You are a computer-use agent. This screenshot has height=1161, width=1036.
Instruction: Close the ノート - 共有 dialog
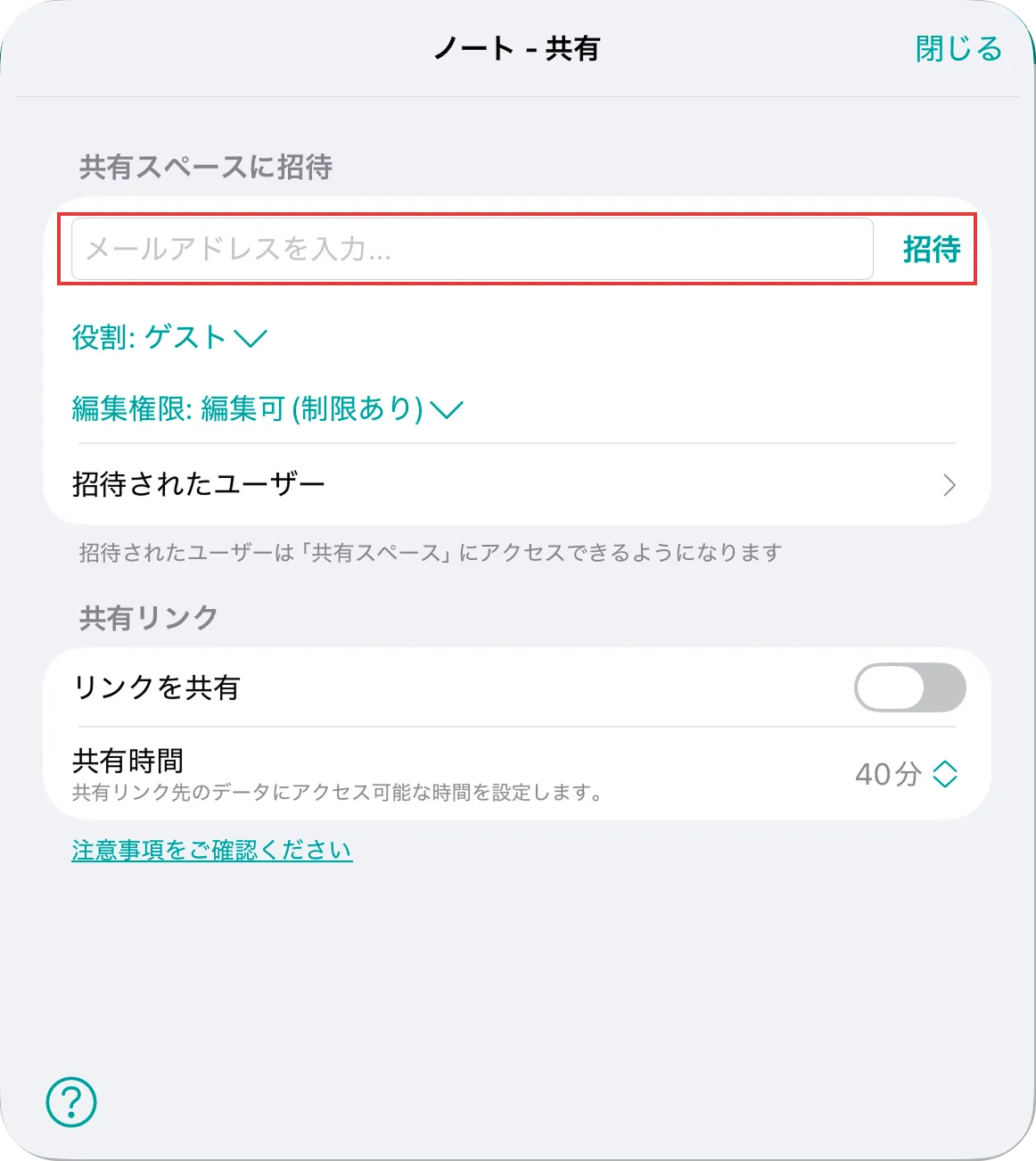pyautogui.click(x=958, y=49)
